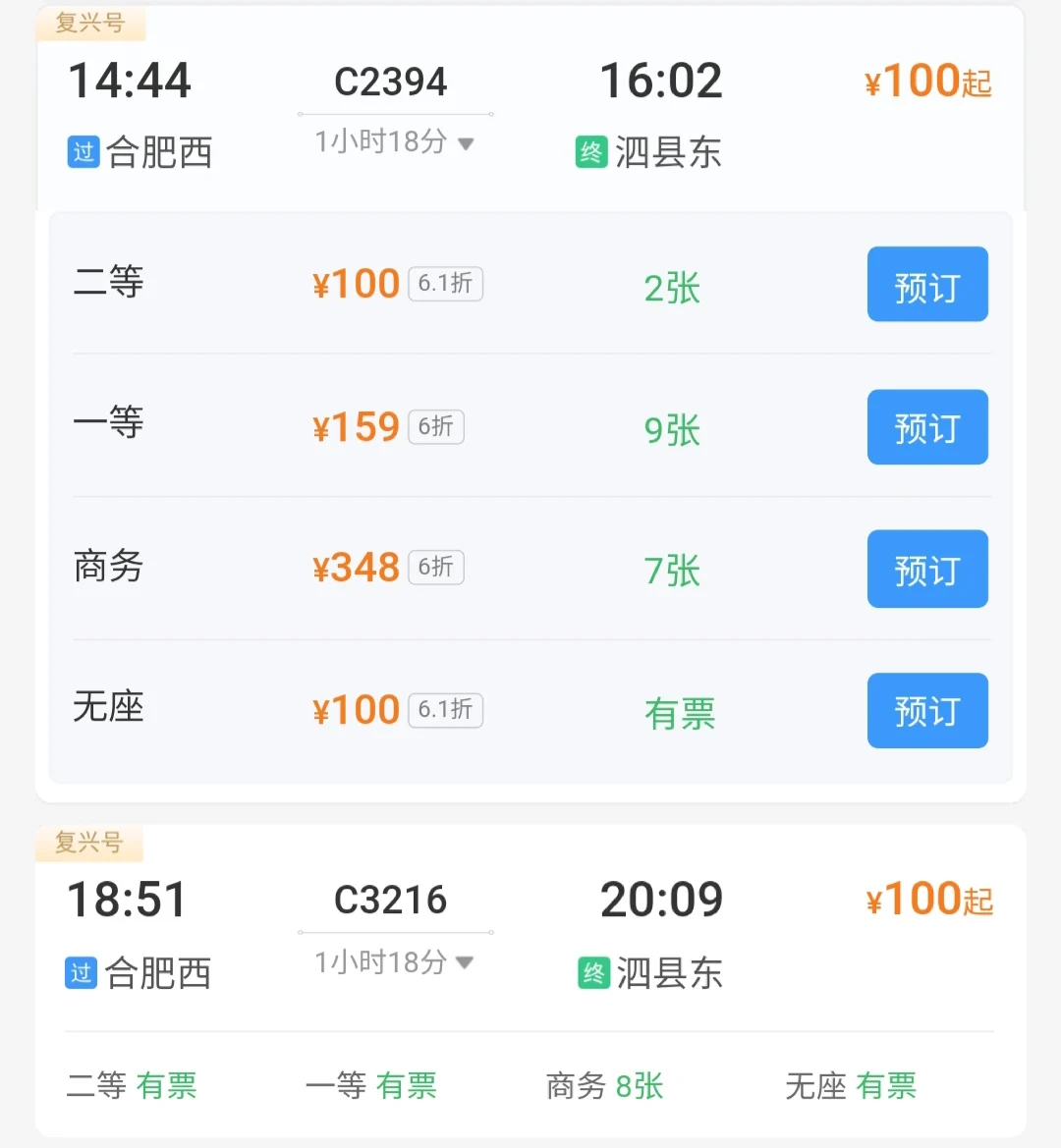Click the 6.1折 discount tag for 二等 seat

tap(445, 284)
